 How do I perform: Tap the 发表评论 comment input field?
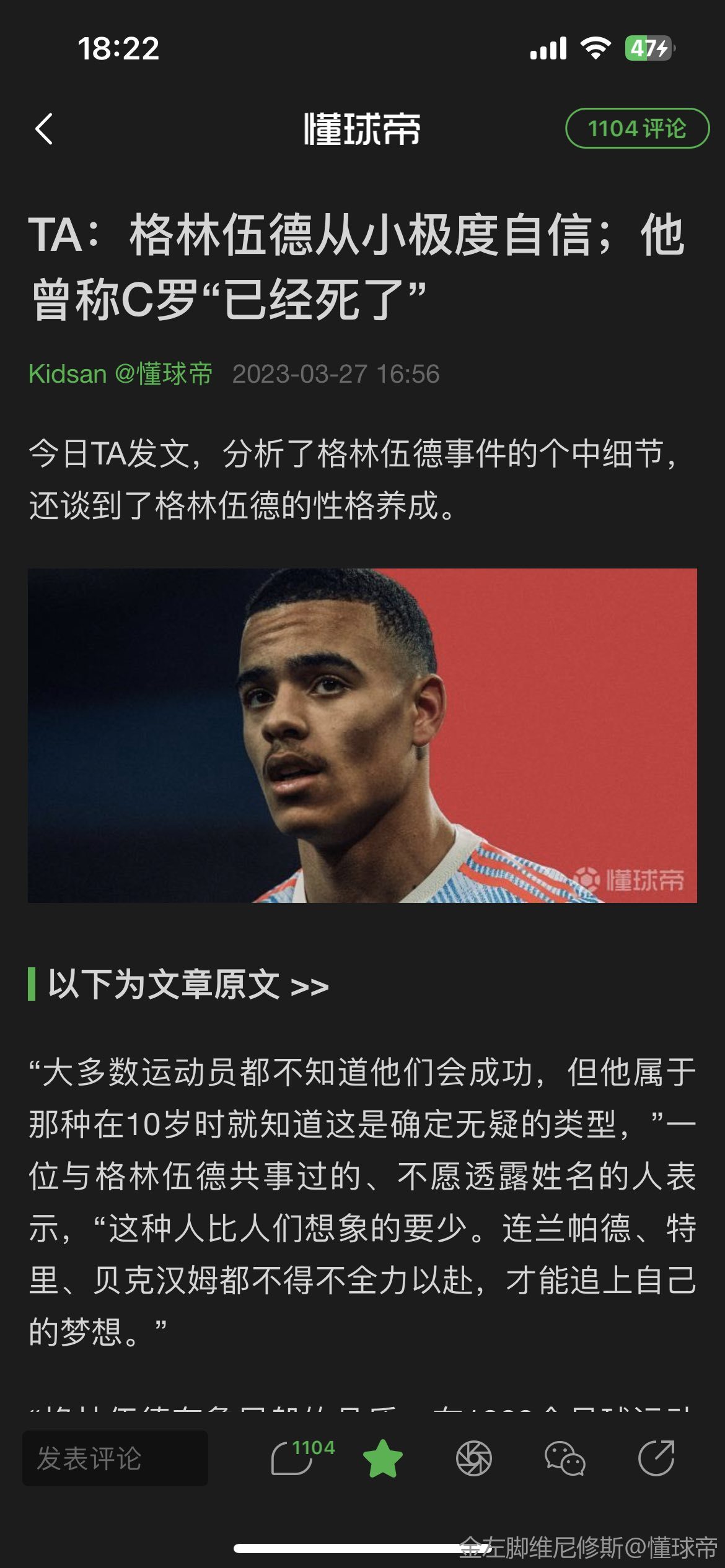coord(115,1458)
